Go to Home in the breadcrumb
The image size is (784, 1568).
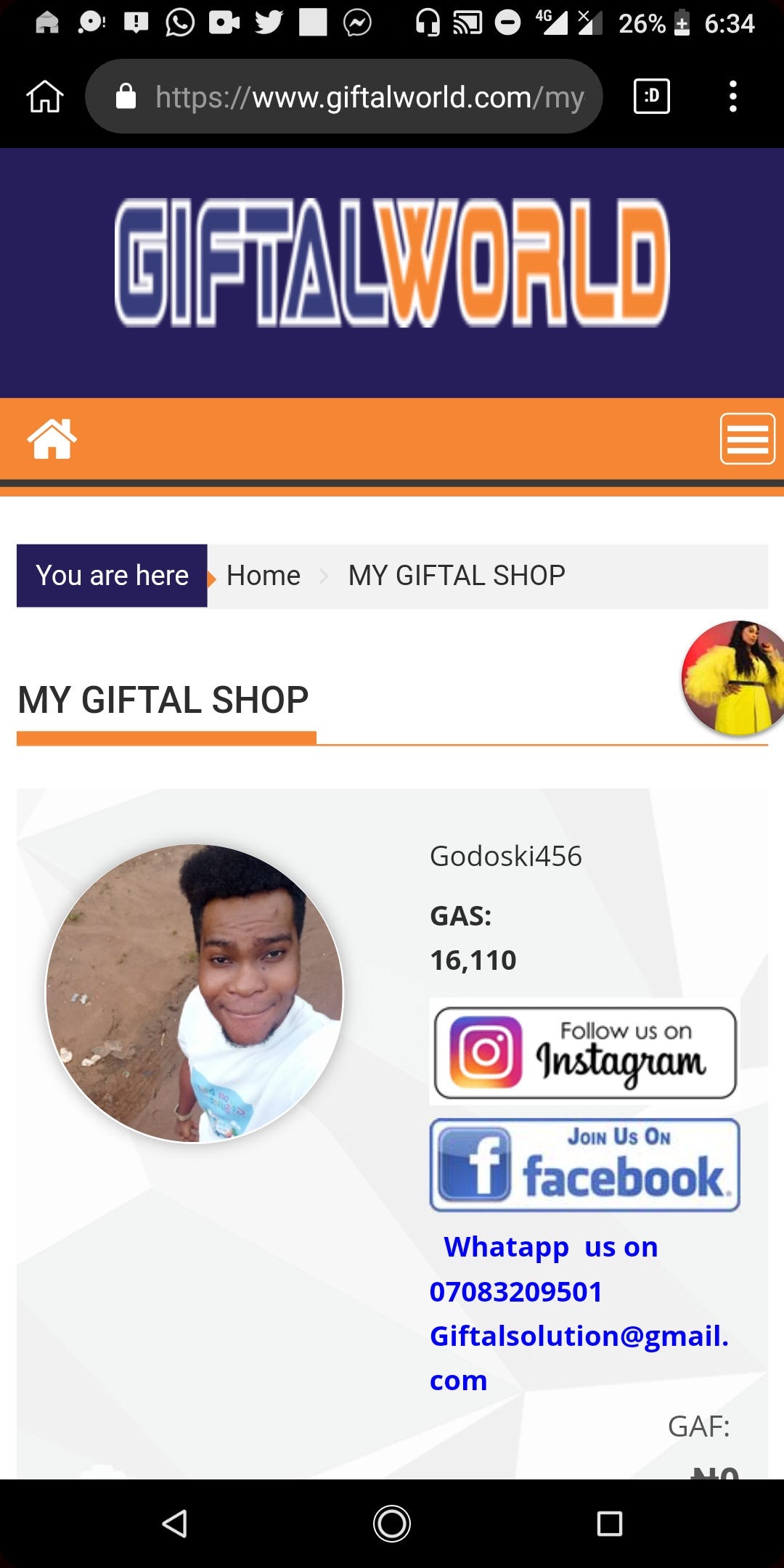click(263, 576)
